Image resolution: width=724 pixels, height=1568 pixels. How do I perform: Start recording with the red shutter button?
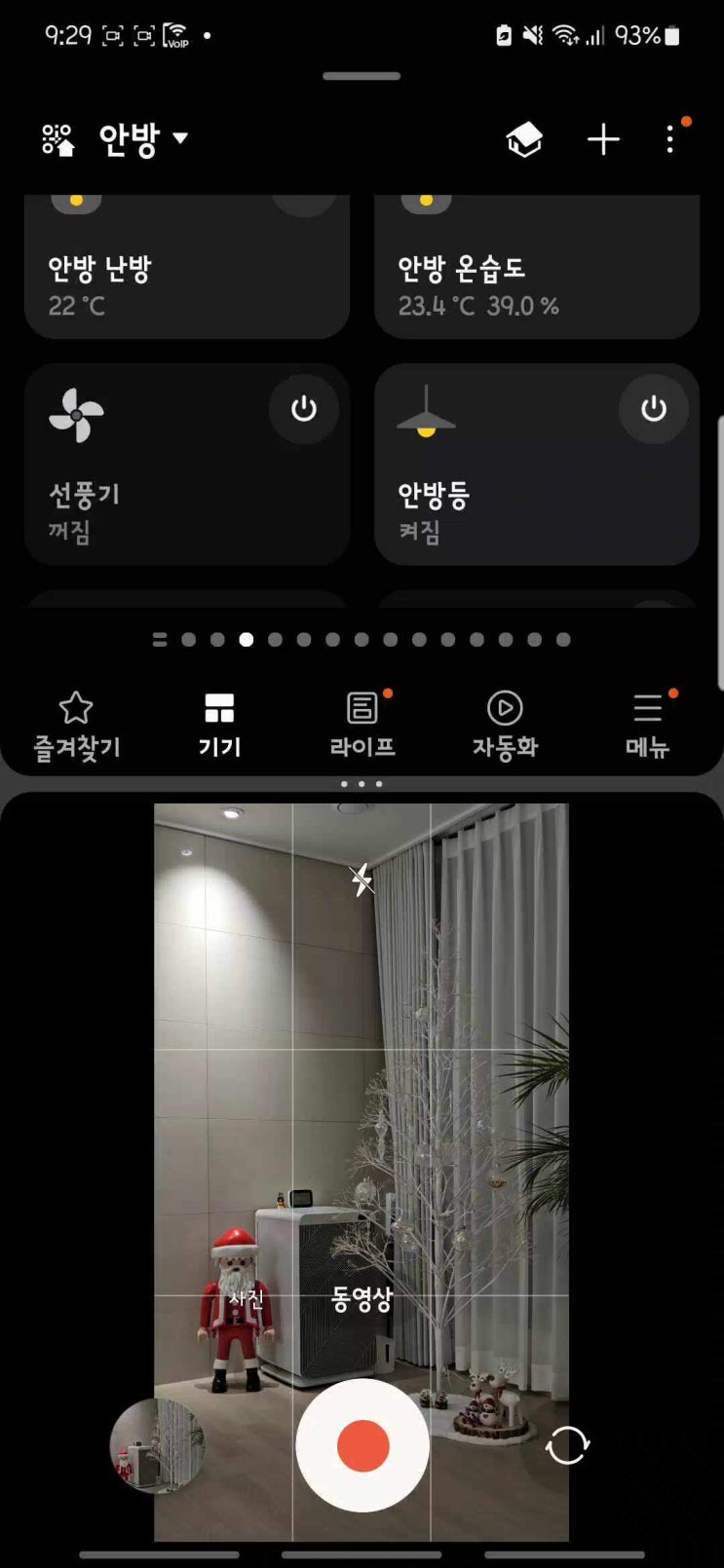coord(362,1445)
